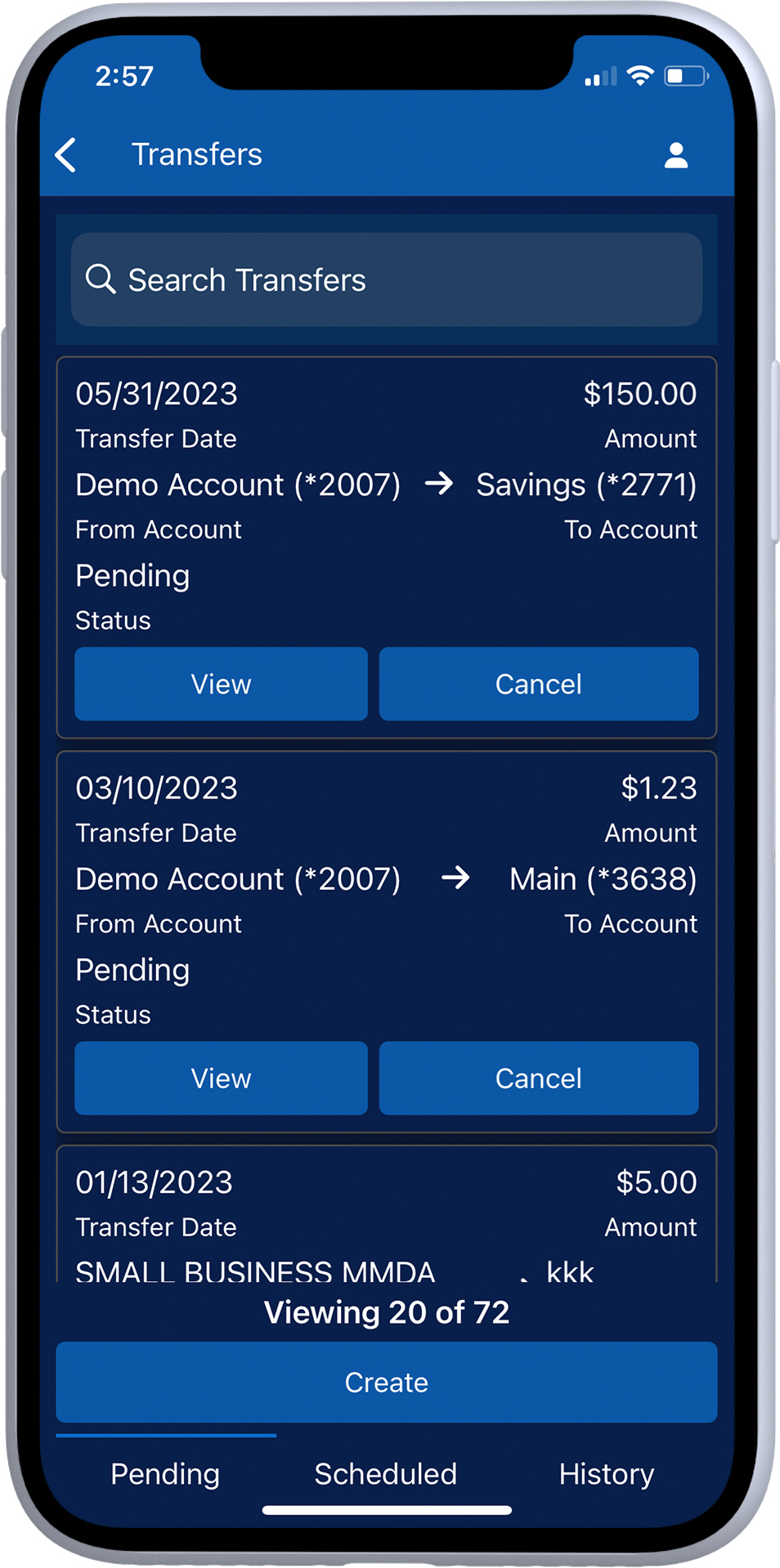The width and height of the screenshot is (780, 1568).
Task: View the $150.00 transfer to Savings
Action: click(221, 684)
